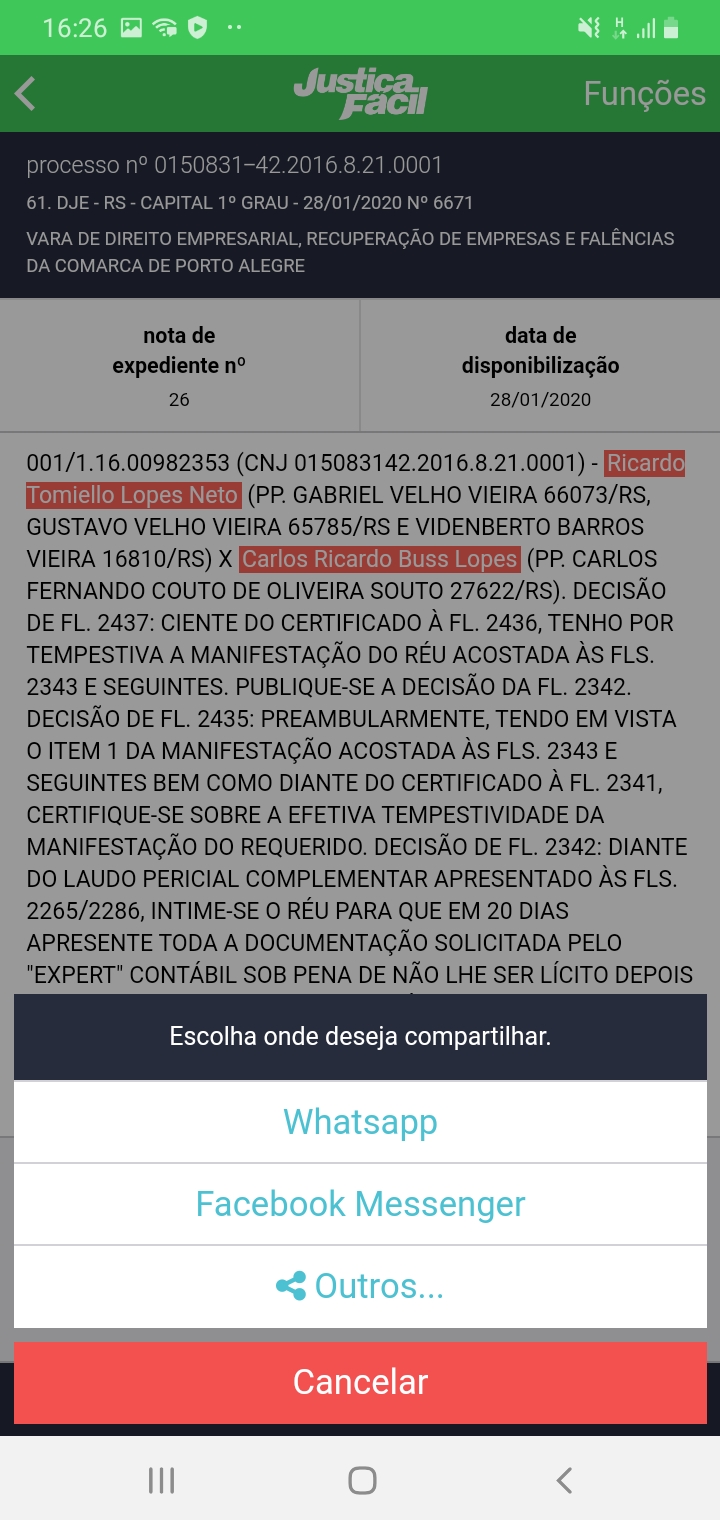Choose Outros... share option
This screenshot has height=1520, width=720.
(x=360, y=1286)
